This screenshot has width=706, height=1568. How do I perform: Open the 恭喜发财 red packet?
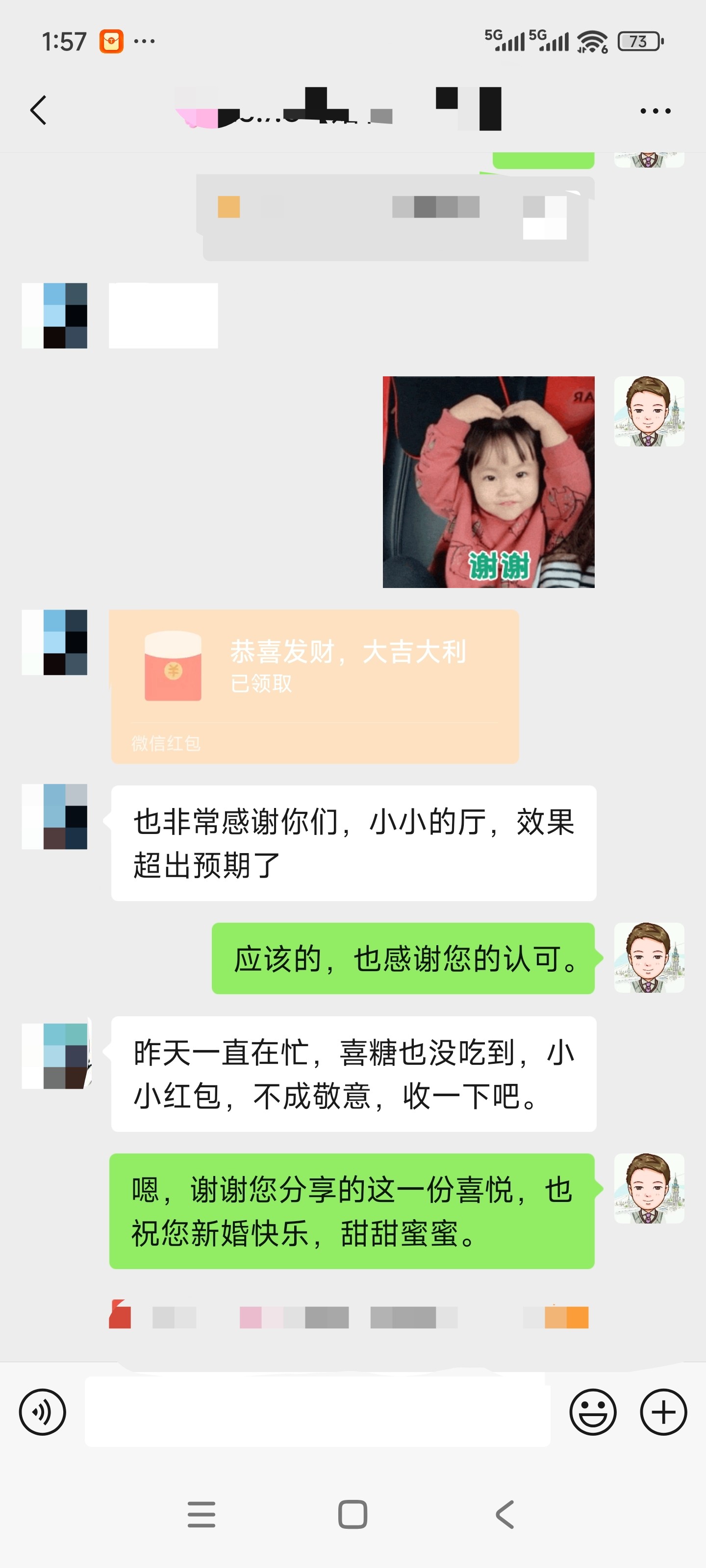(x=314, y=686)
